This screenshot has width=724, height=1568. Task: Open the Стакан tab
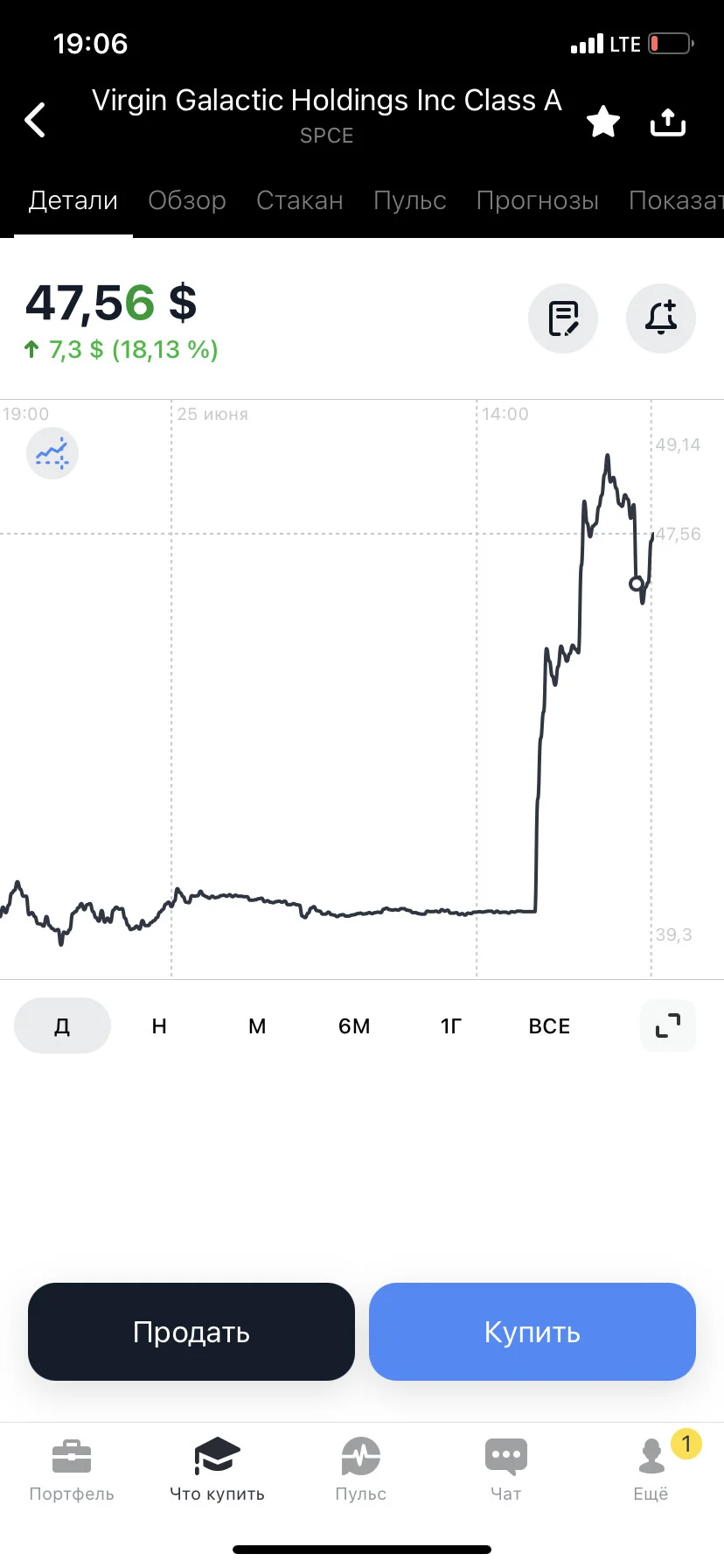pyautogui.click(x=300, y=200)
